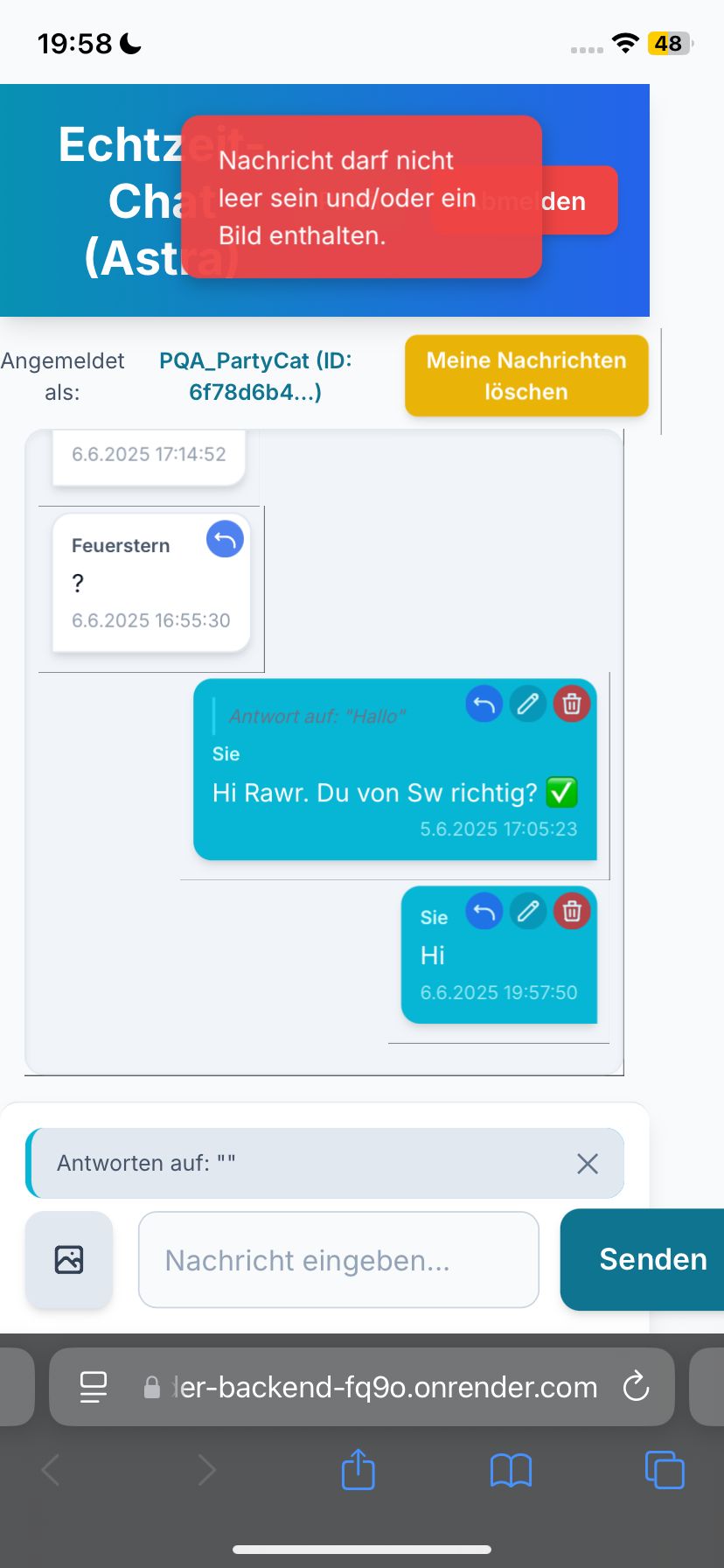Attach an image to the message
This screenshot has width=724, height=1568.
69,1259
